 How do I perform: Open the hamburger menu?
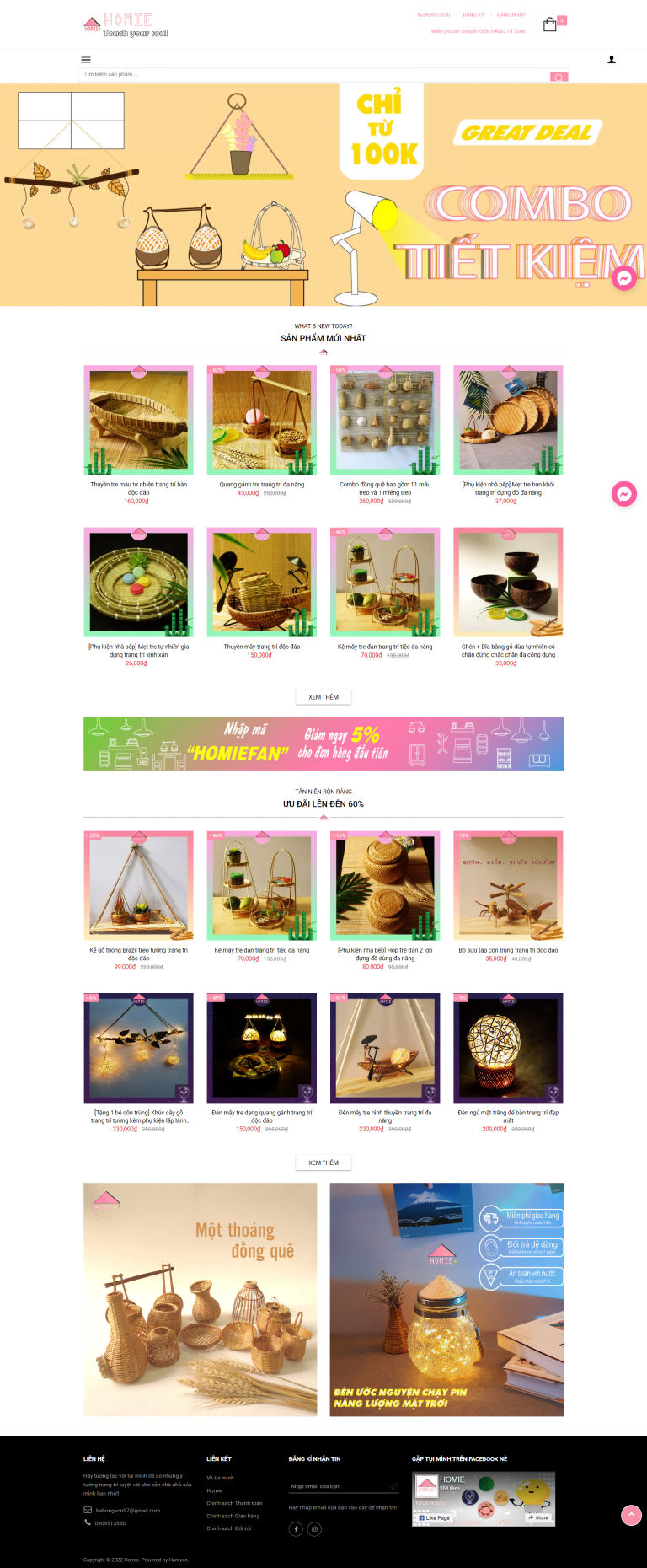[x=85, y=60]
